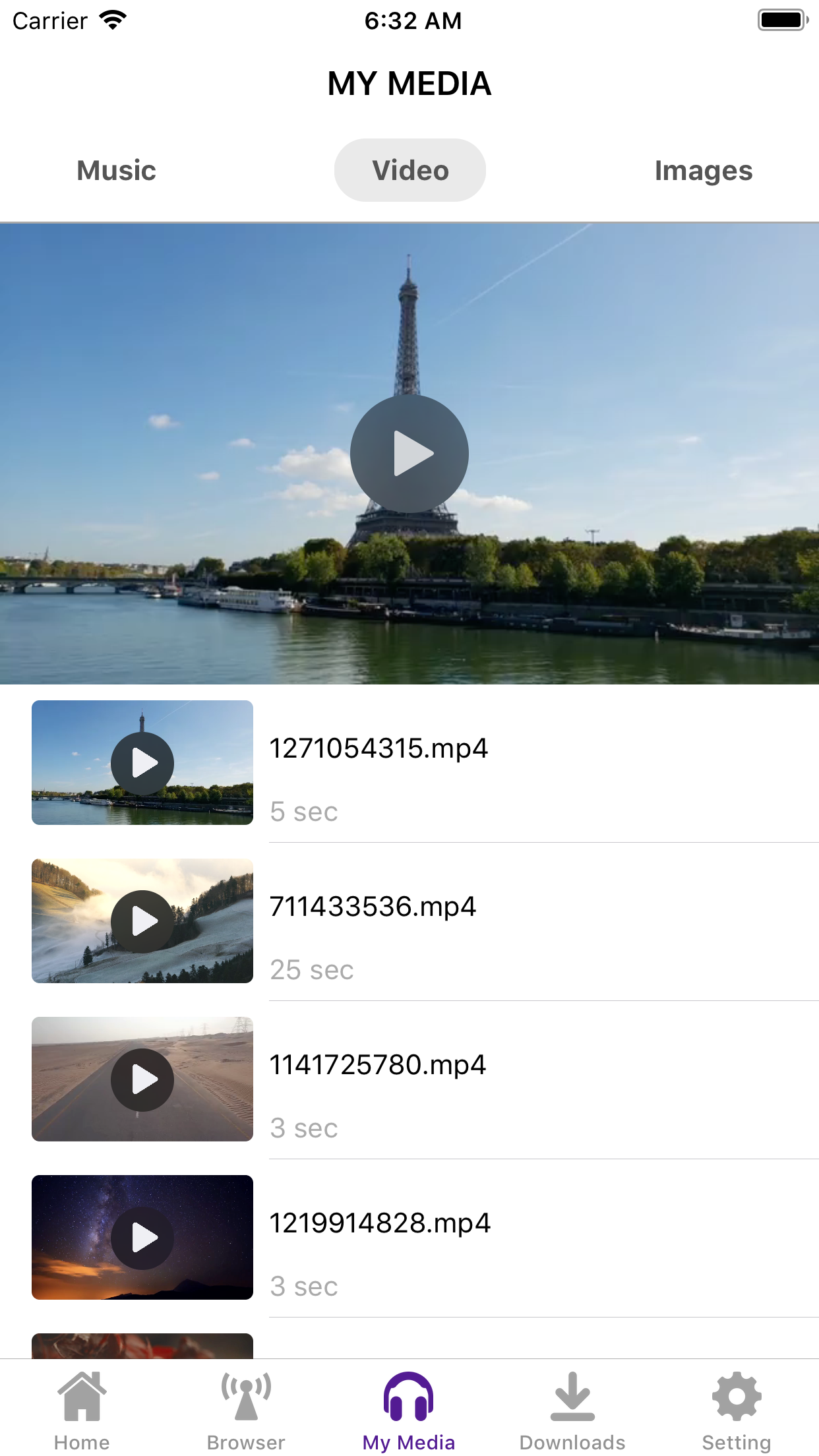Tap the 25 sec duration label
Screen dimensions: 819x1456
click(312, 969)
